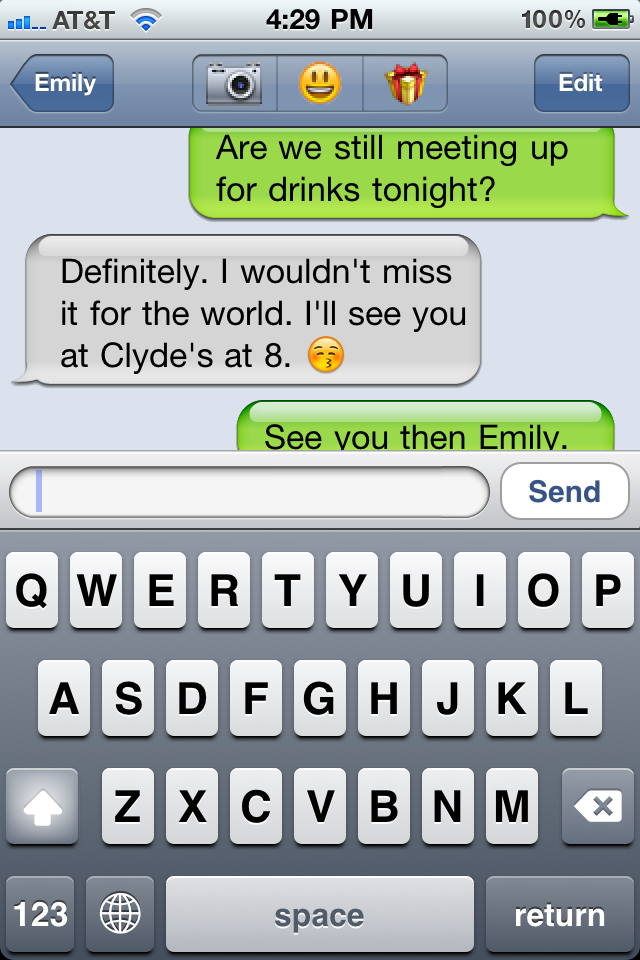Toggle the shift key
The height and width of the screenshot is (960, 640).
[42, 806]
